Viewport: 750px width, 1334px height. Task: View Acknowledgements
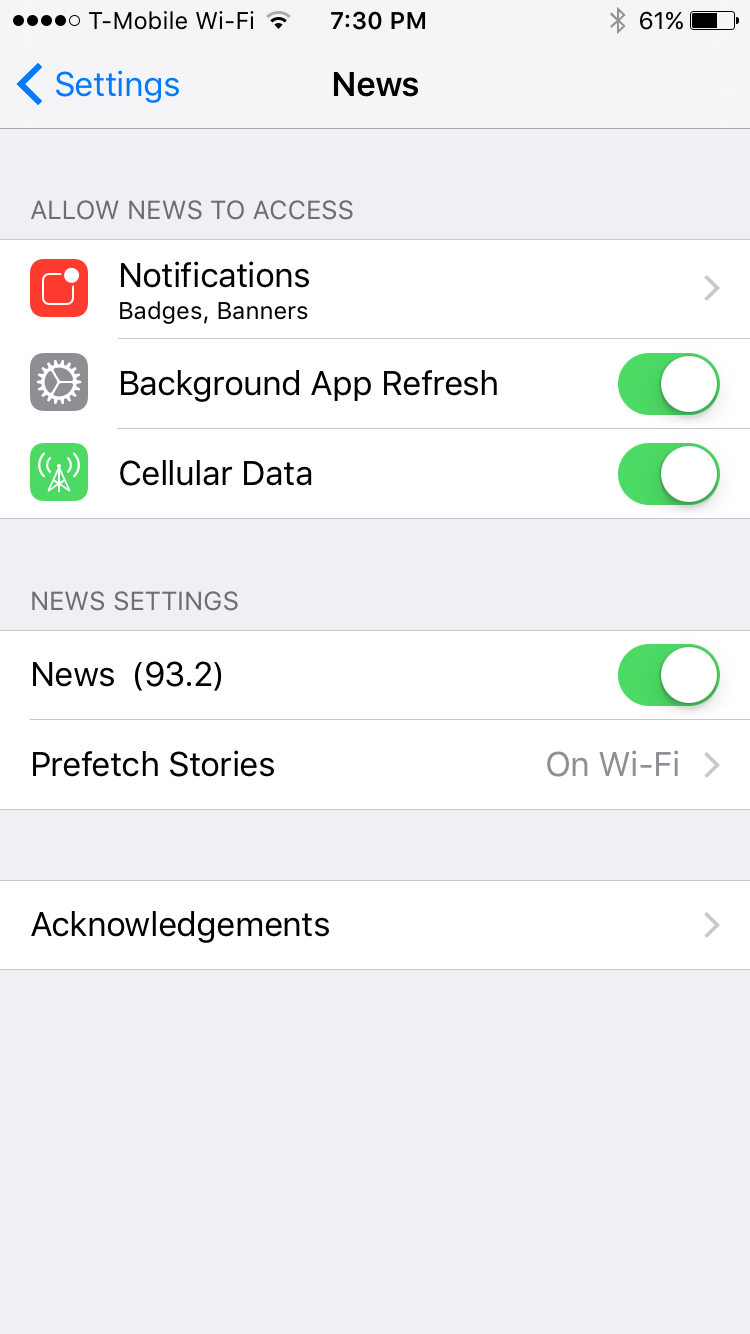click(375, 925)
